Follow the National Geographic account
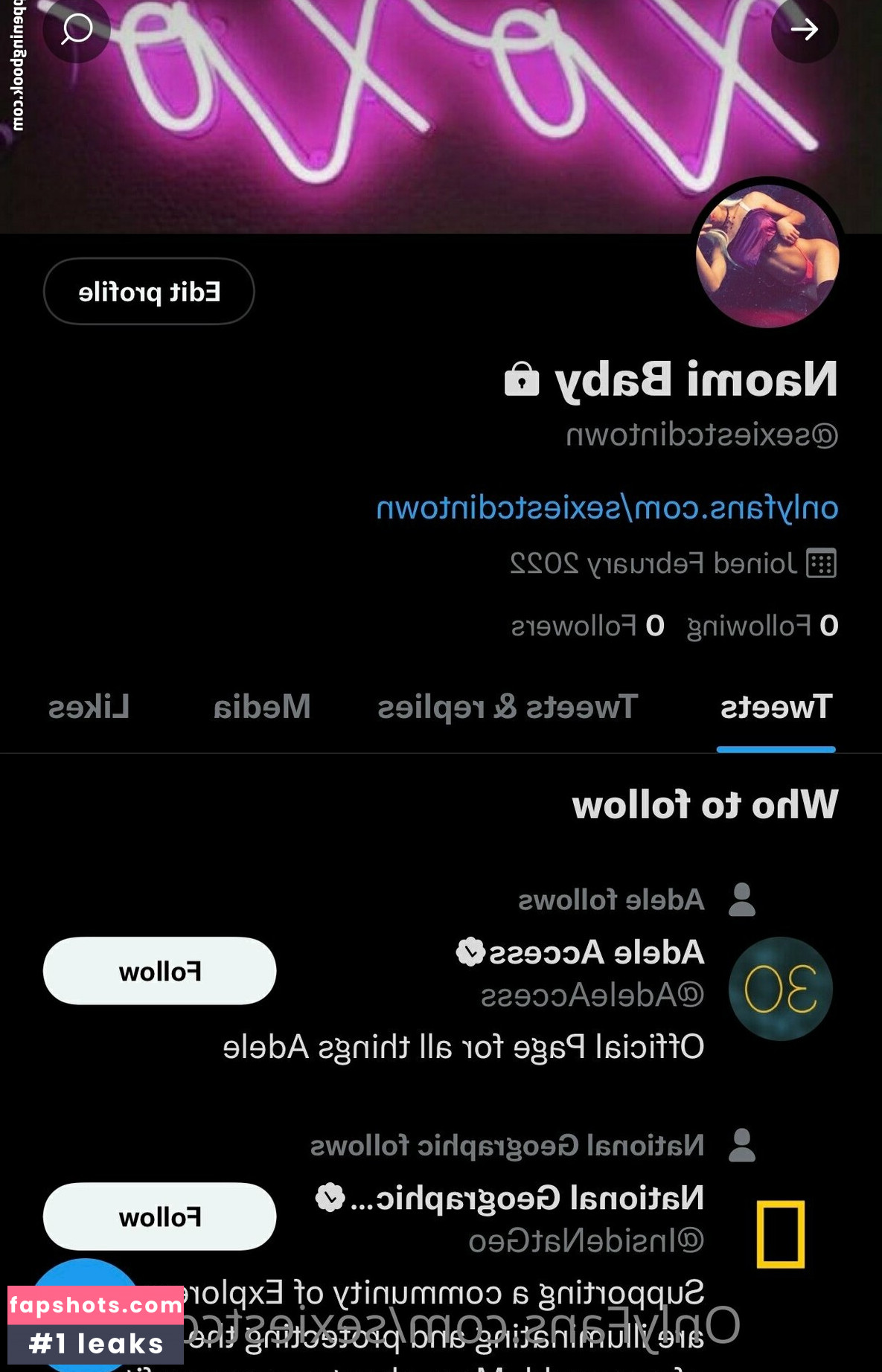This screenshot has height=1372, width=882. tap(159, 1216)
